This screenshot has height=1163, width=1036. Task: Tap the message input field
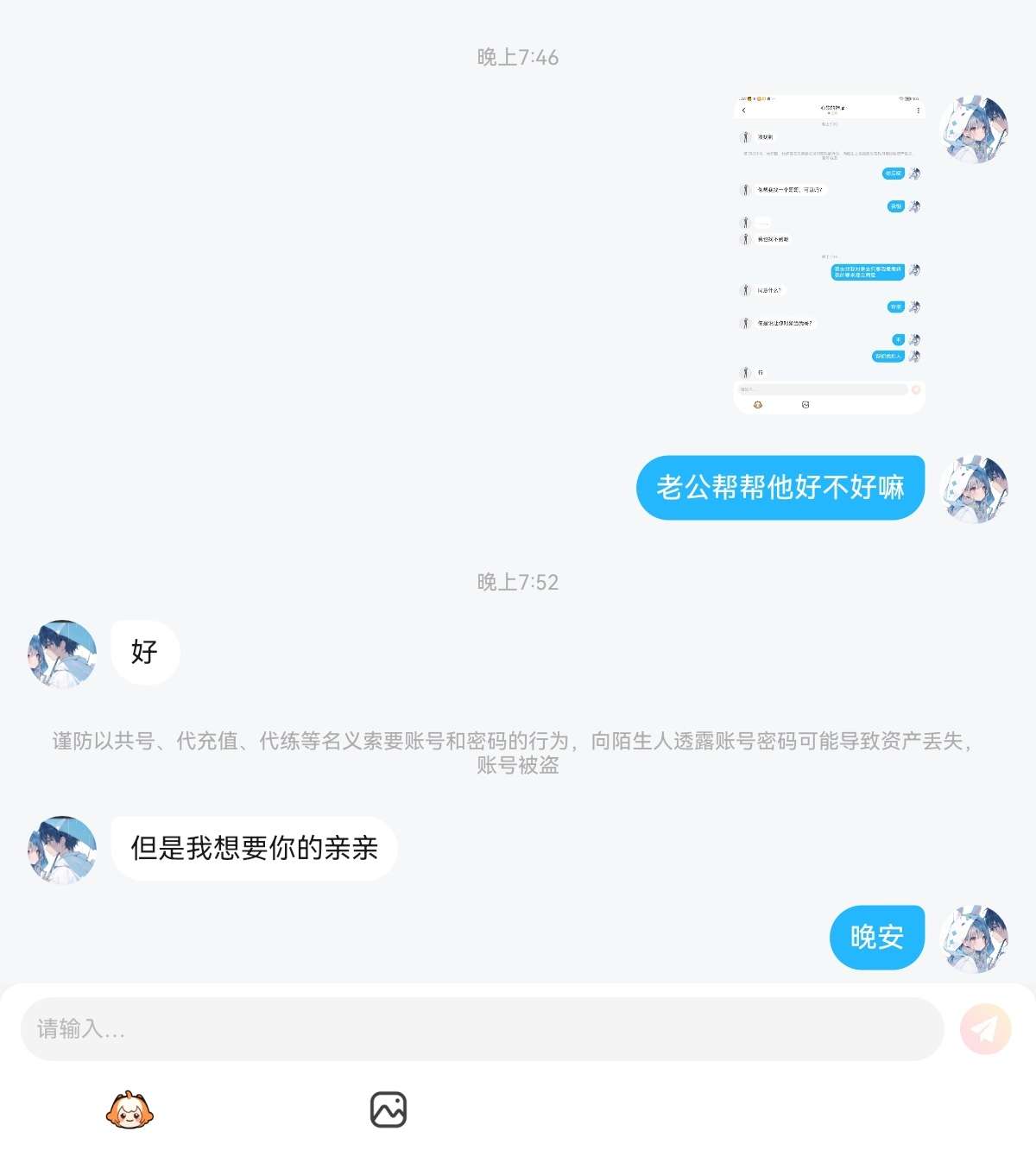482,1029
